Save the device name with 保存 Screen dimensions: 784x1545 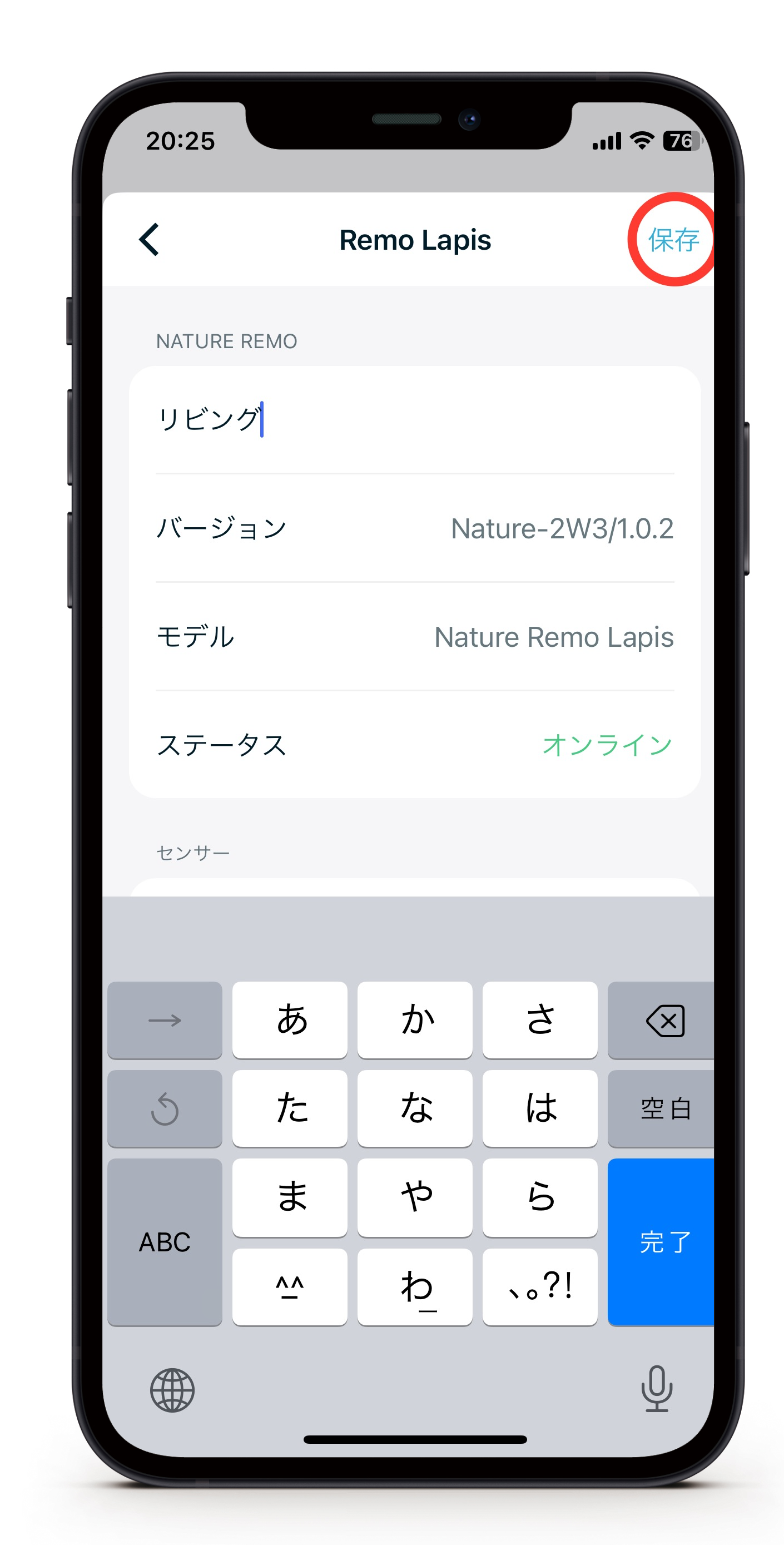point(673,240)
